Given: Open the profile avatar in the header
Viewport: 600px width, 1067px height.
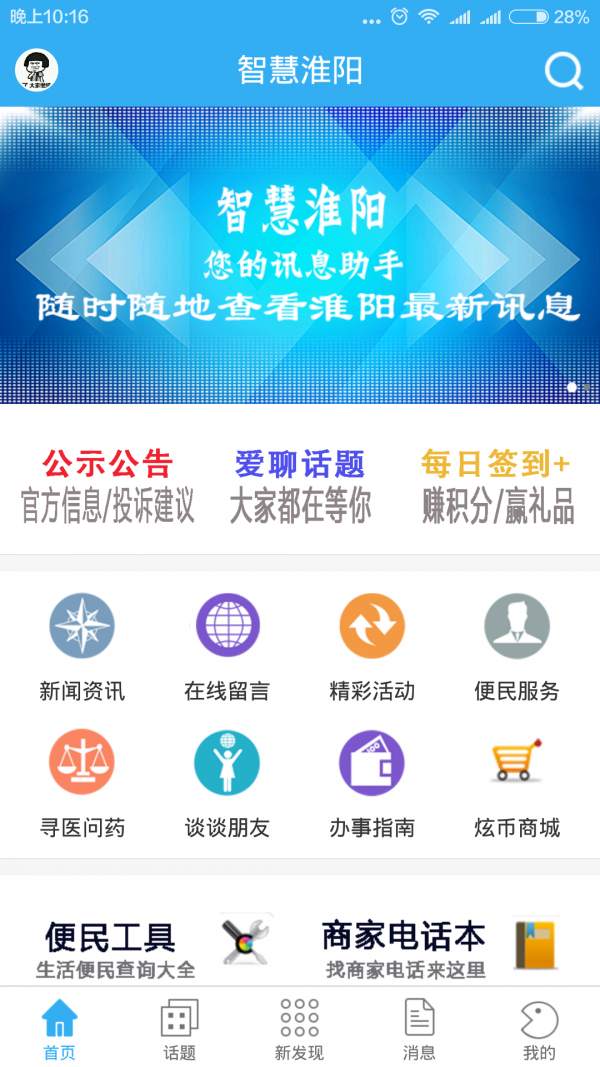Looking at the screenshot, I should click(x=37, y=70).
